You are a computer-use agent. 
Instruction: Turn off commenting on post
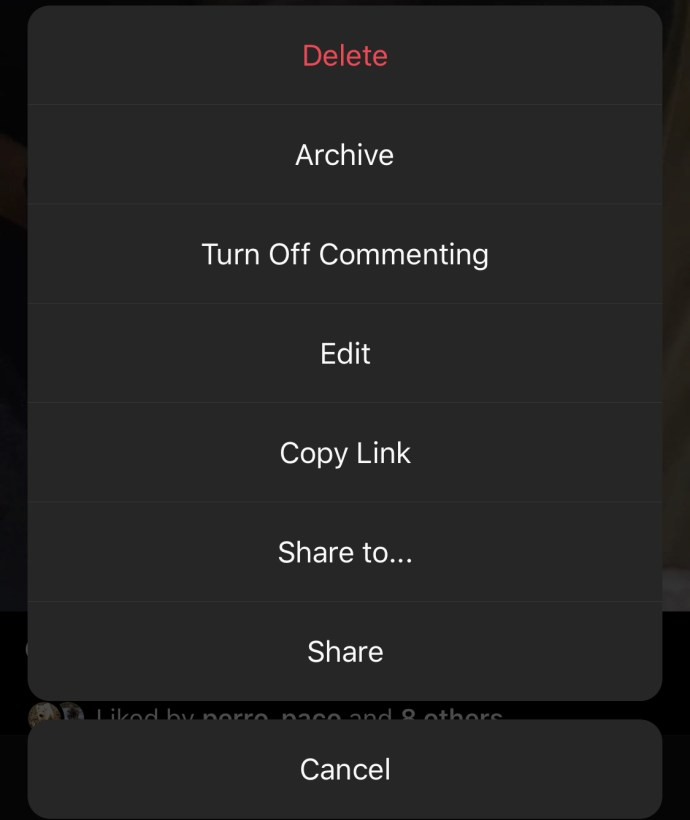345,254
